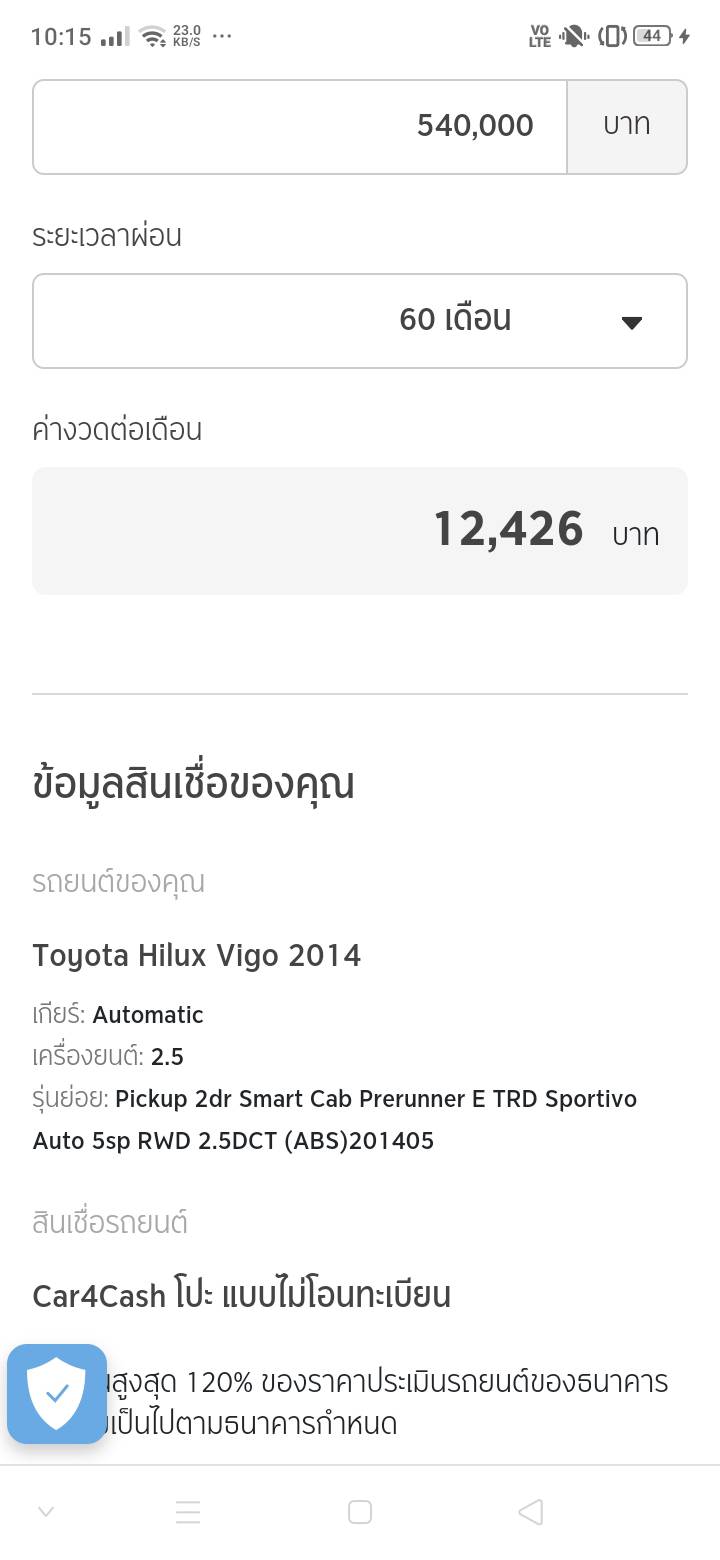Open the three-line menu in navigation bar
720x1560 pixels.
(188, 1512)
